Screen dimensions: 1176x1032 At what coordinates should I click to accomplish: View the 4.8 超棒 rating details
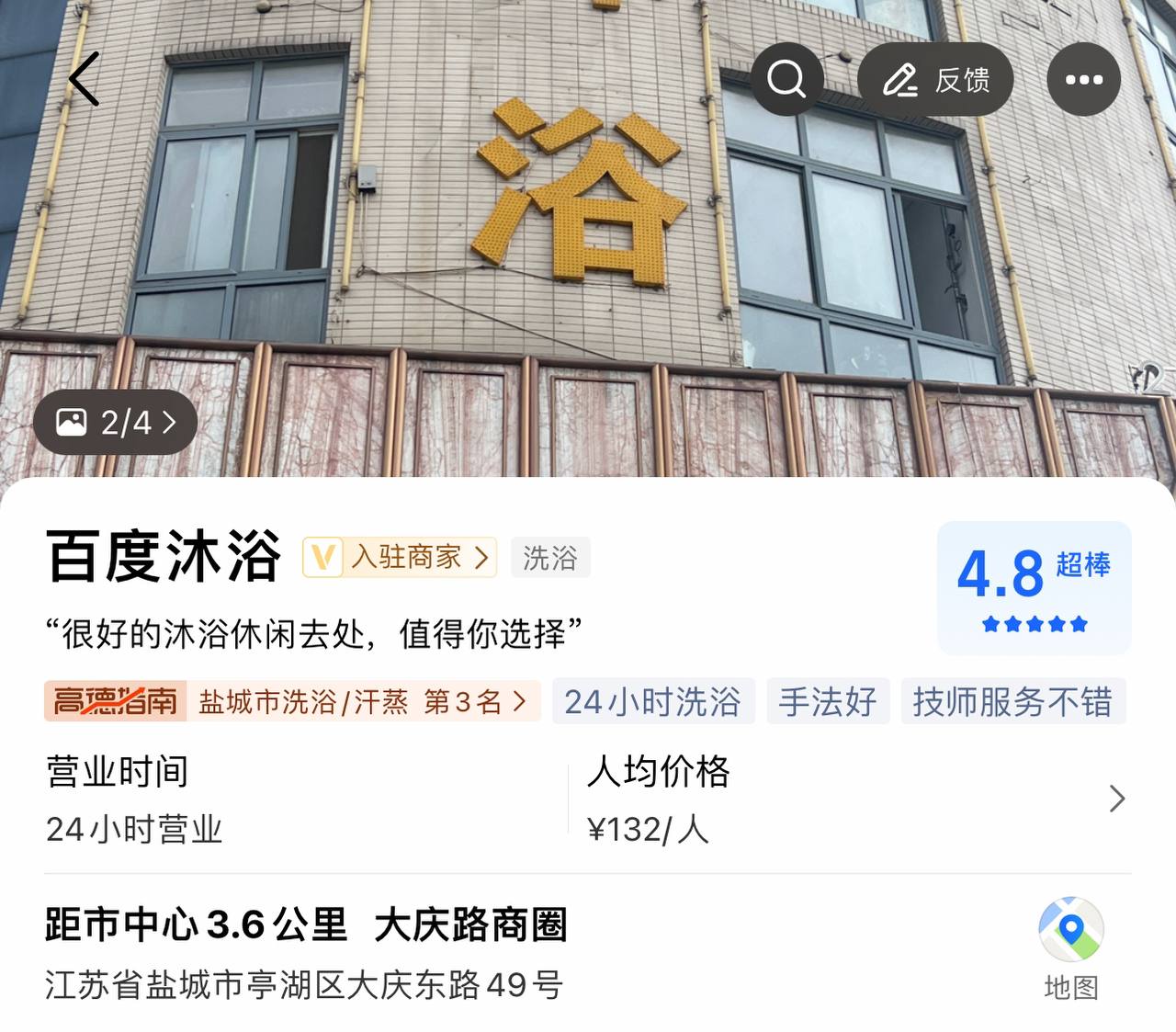1034,588
